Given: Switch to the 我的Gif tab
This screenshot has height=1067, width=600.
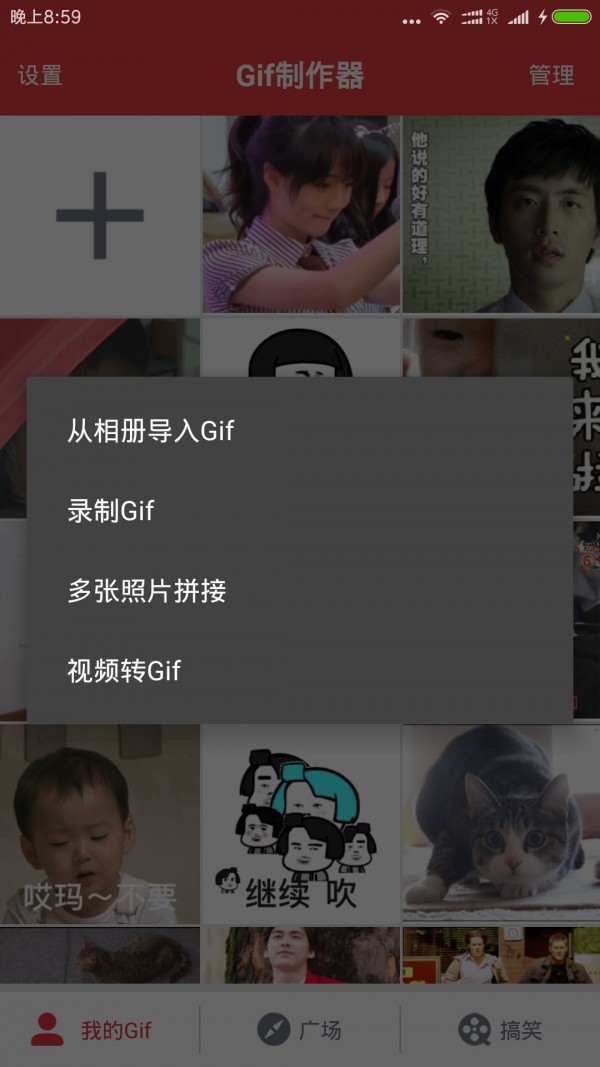Looking at the screenshot, I should pos(98,1030).
